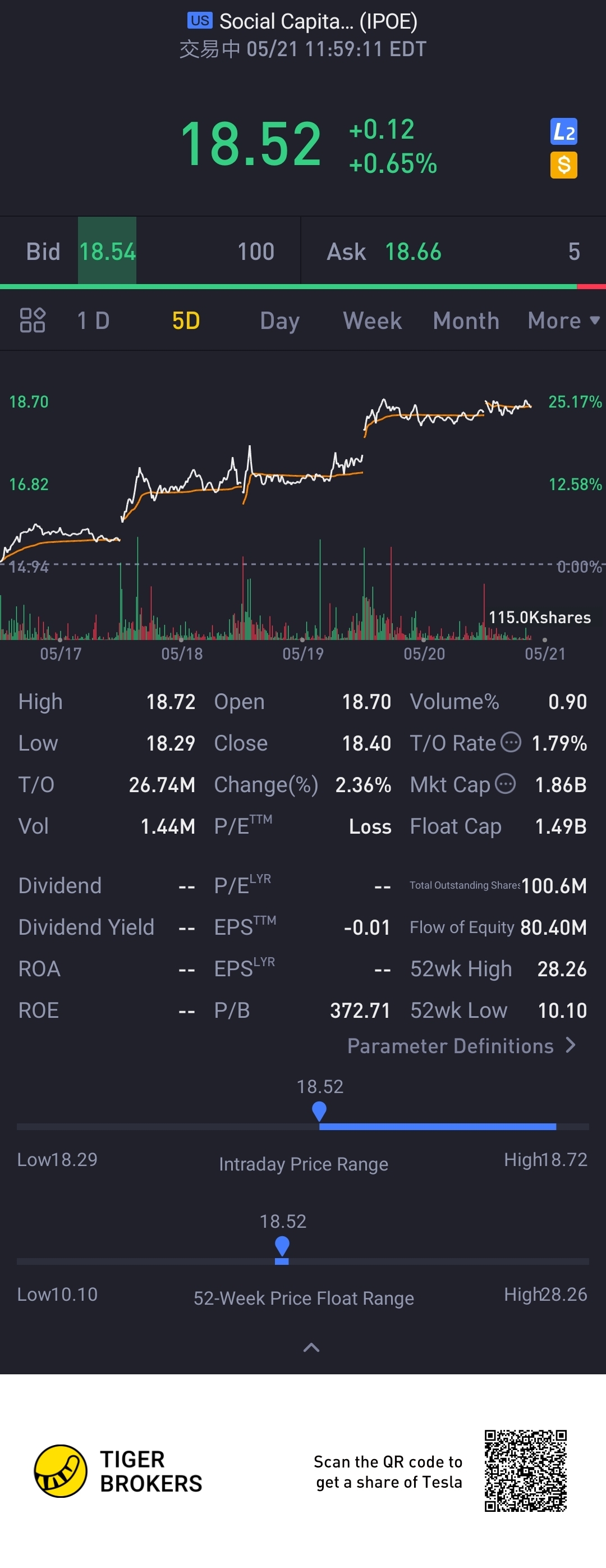Switch chart to the Week view
The image size is (606, 1568).
(x=372, y=321)
